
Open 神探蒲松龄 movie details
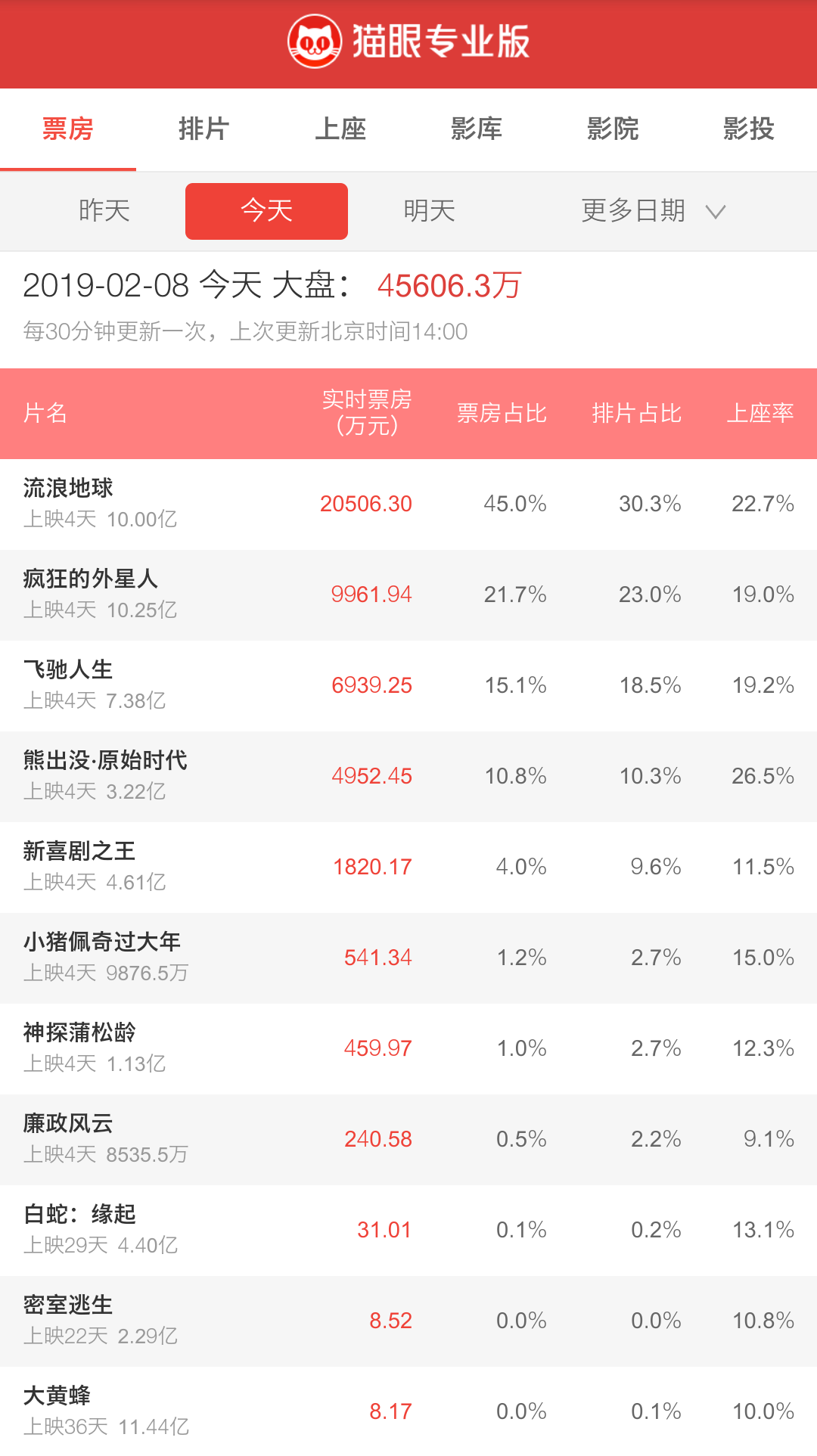tap(408, 1049)
